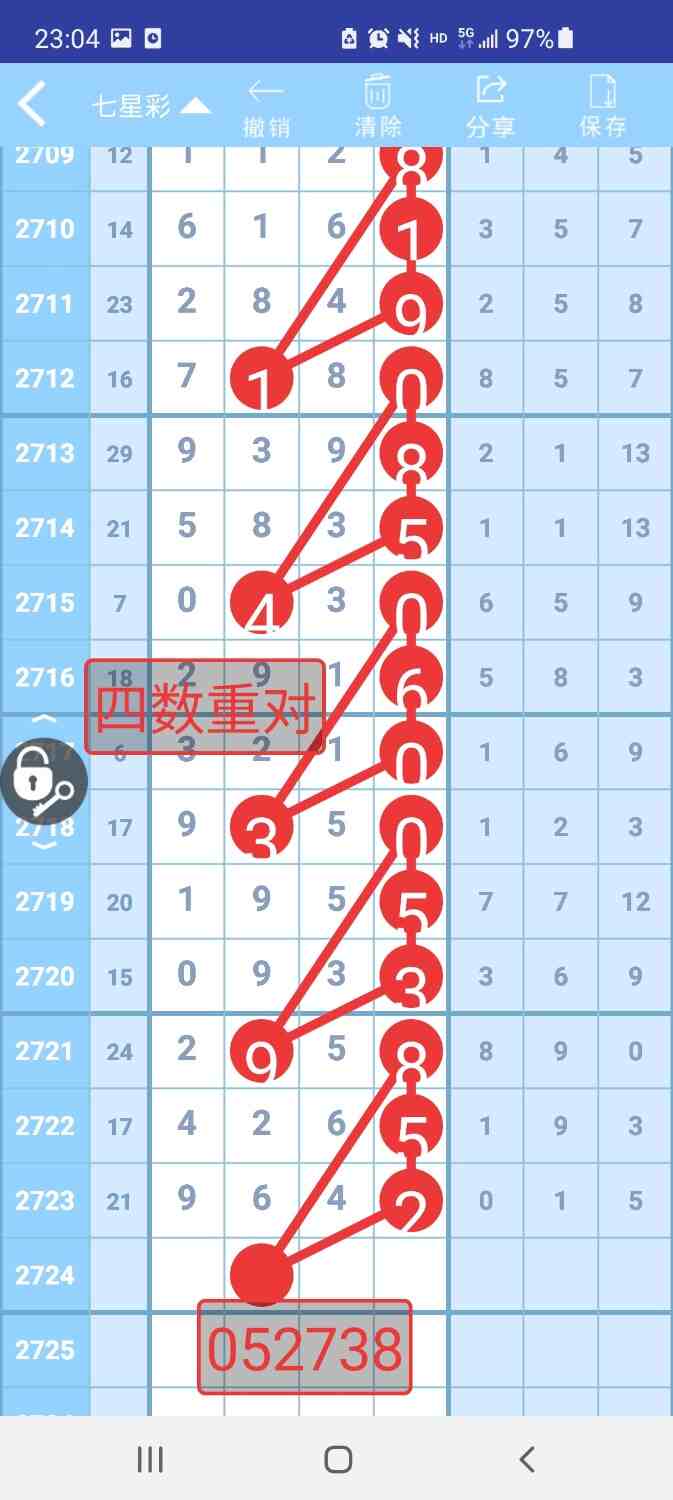
Task: Select the 052738 text annotation
Action: (x=304, y=1347)
